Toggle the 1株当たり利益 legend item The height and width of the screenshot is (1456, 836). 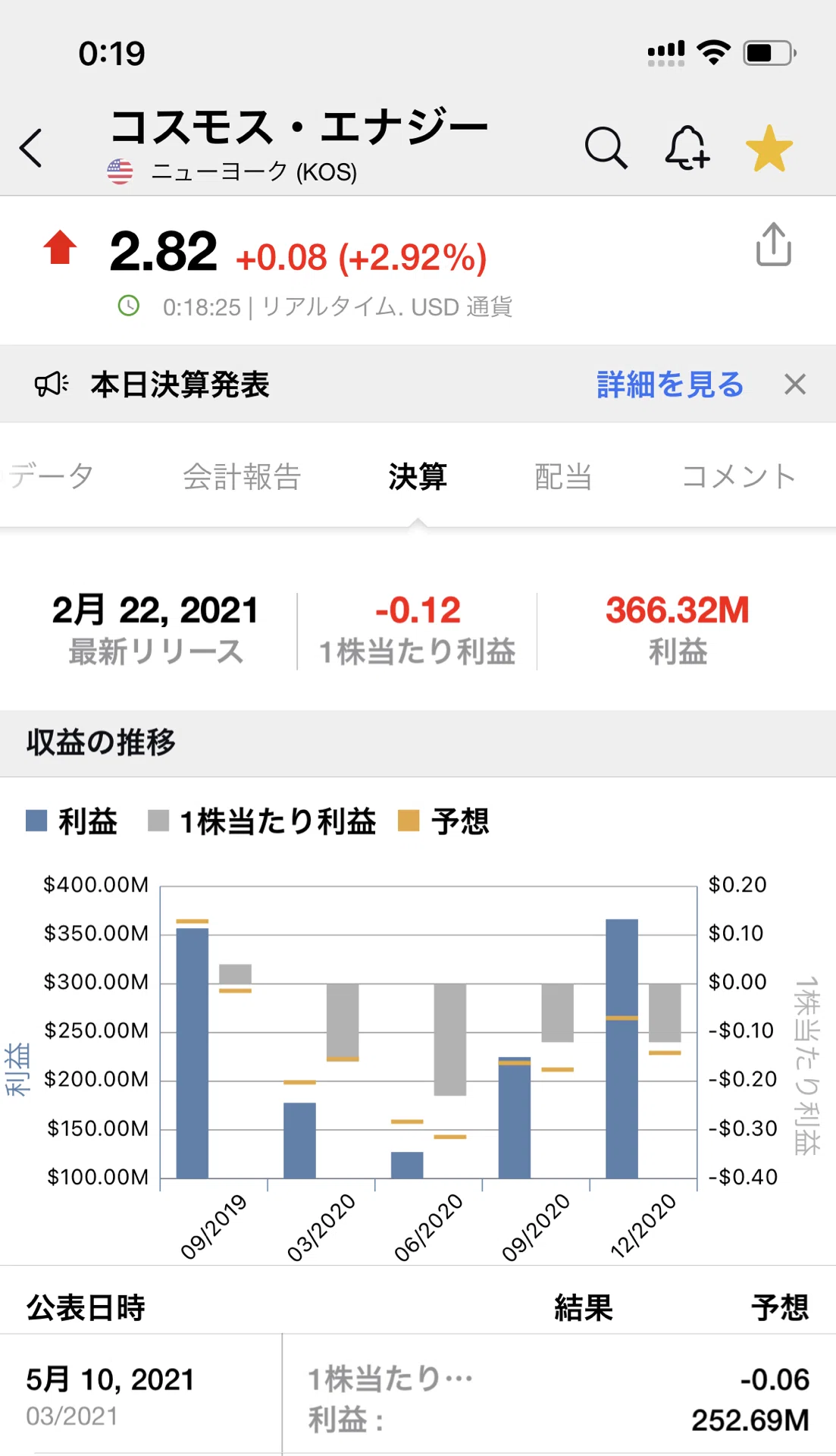click(261, 821)
